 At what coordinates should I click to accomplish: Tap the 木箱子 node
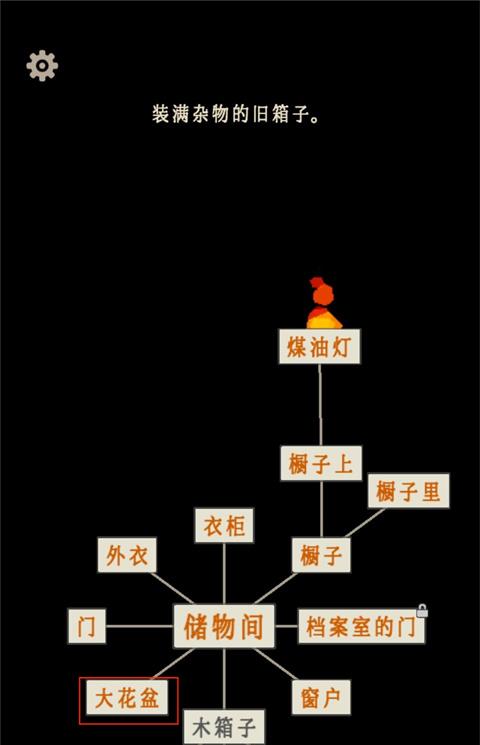pos(224,727)
